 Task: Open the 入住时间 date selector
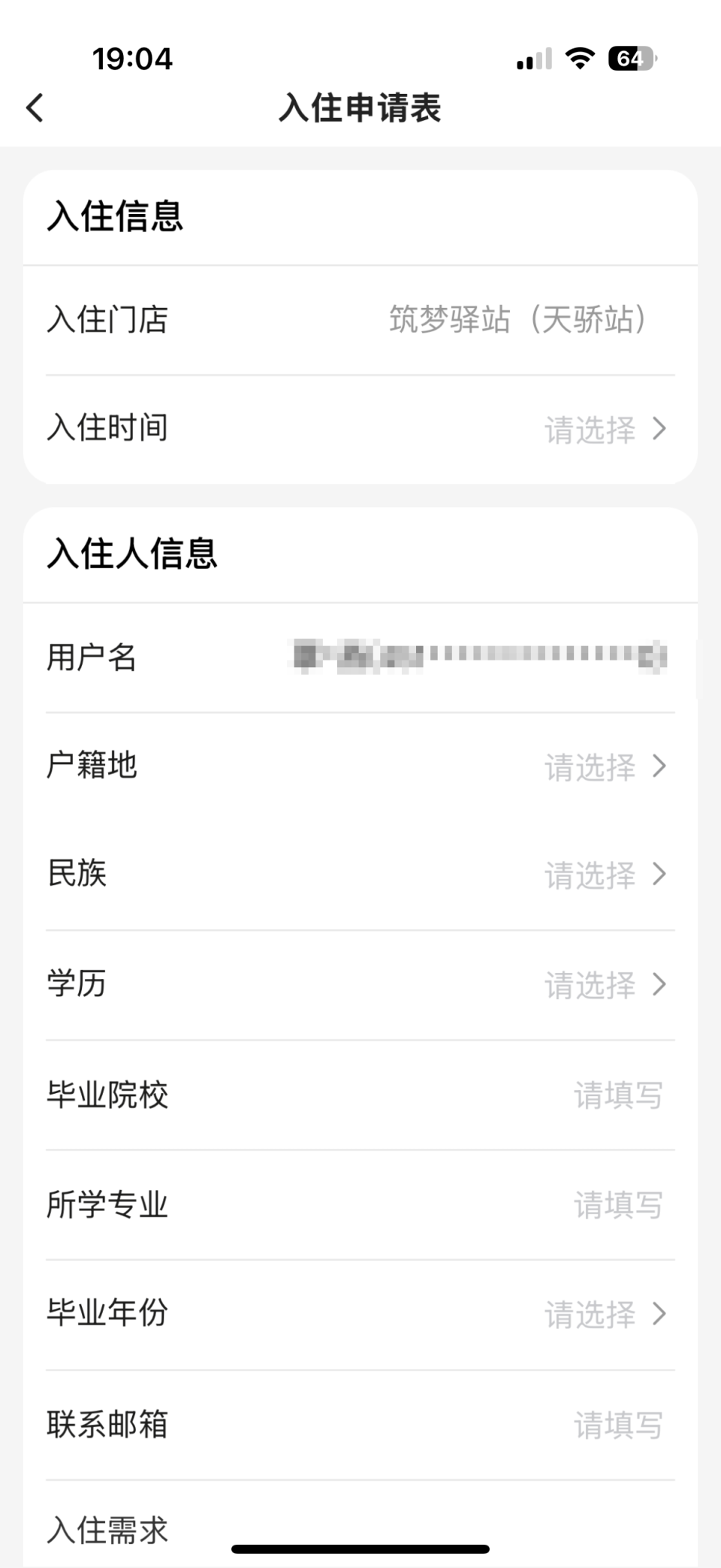click(605, 430)
